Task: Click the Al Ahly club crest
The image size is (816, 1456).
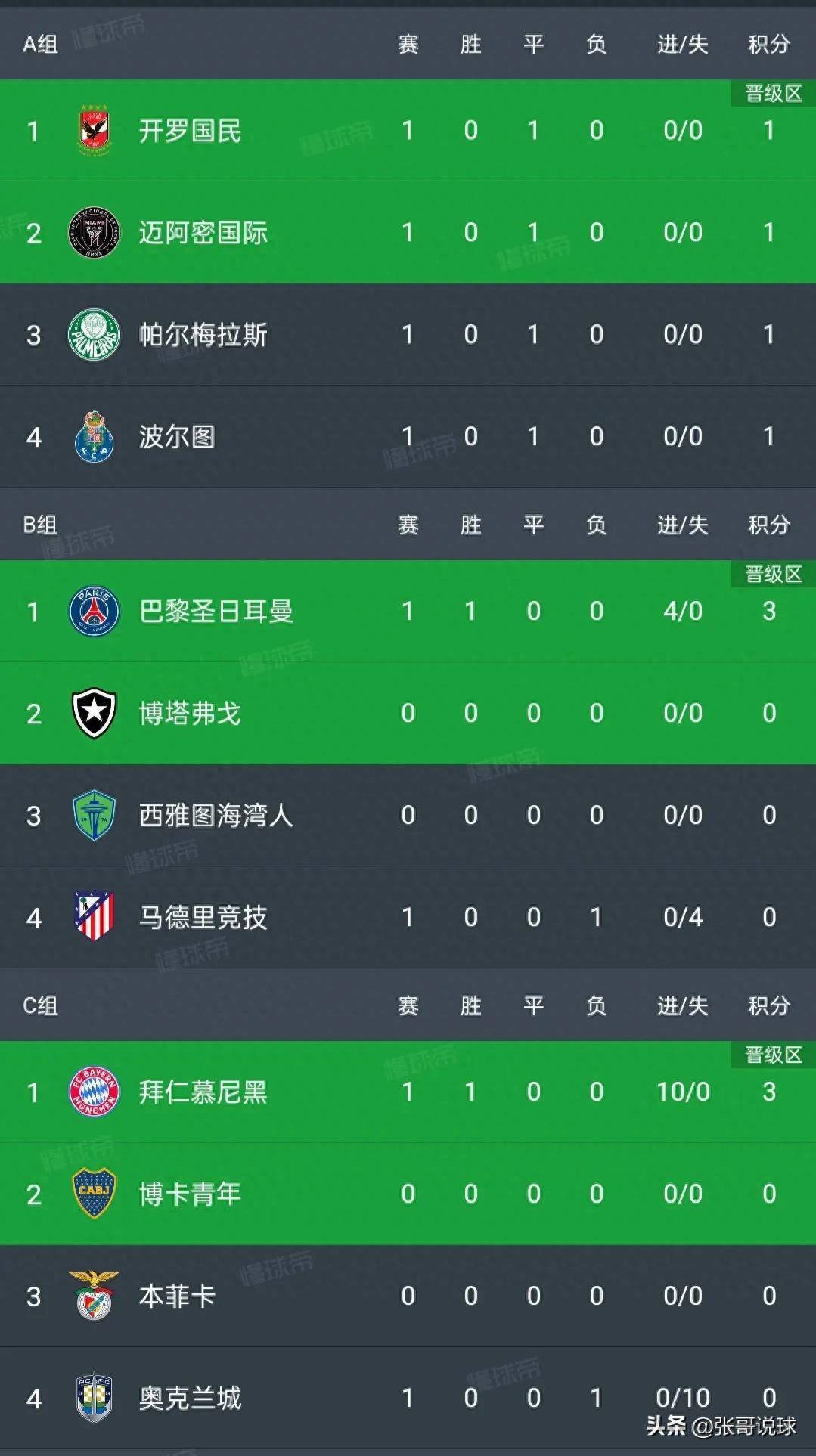Action: click(x=94, y=130)
